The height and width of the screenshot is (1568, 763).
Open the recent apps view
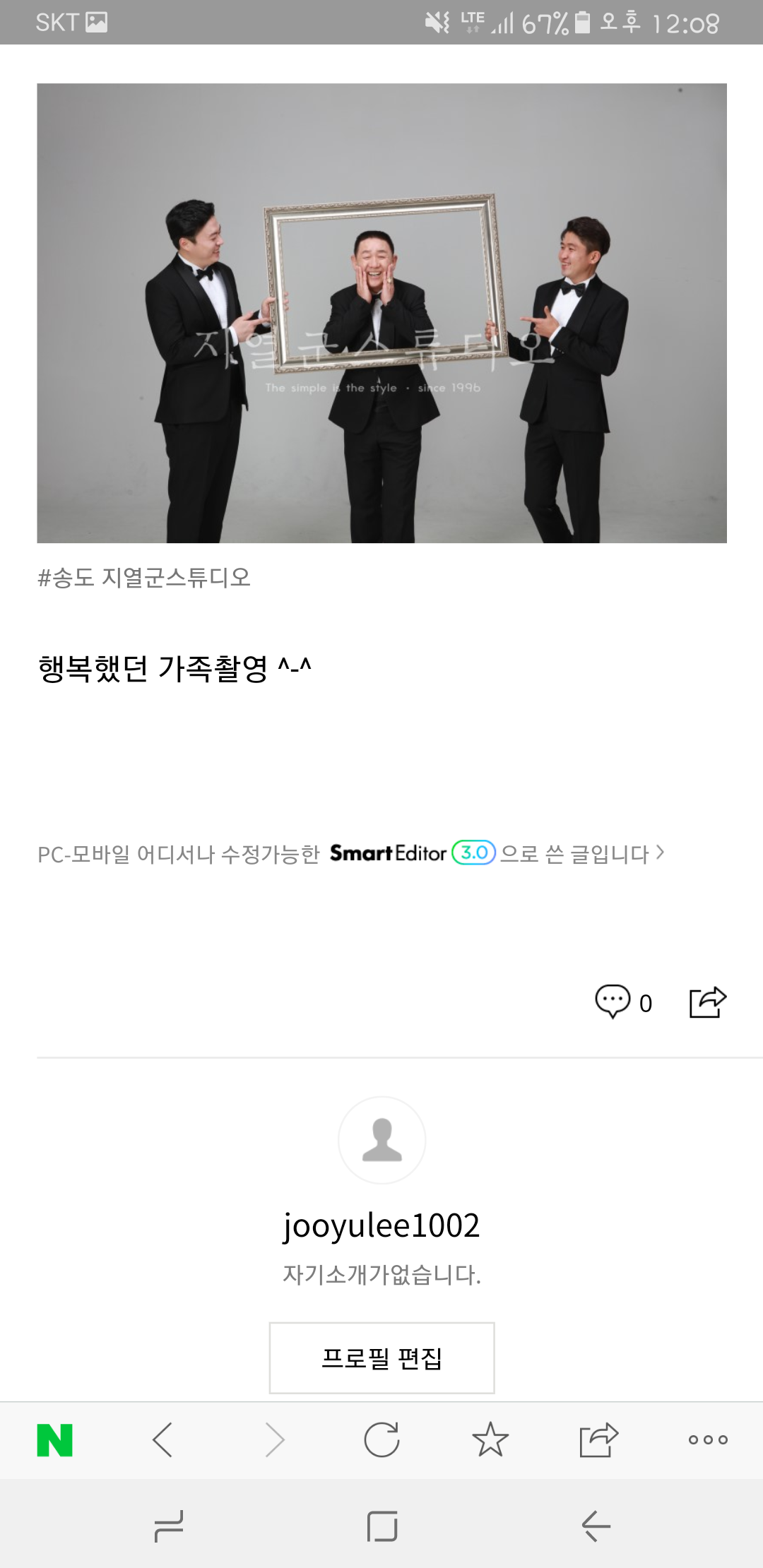tap(169, 1526)
